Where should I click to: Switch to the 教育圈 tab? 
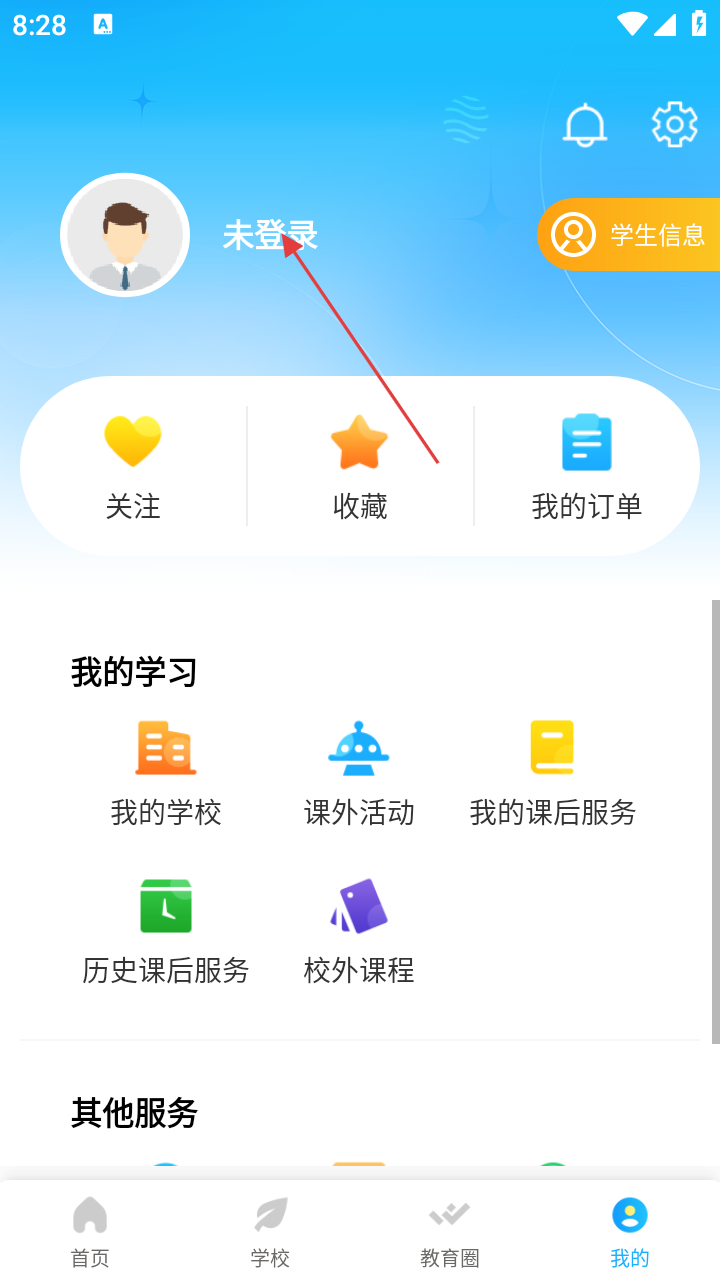450,1231
